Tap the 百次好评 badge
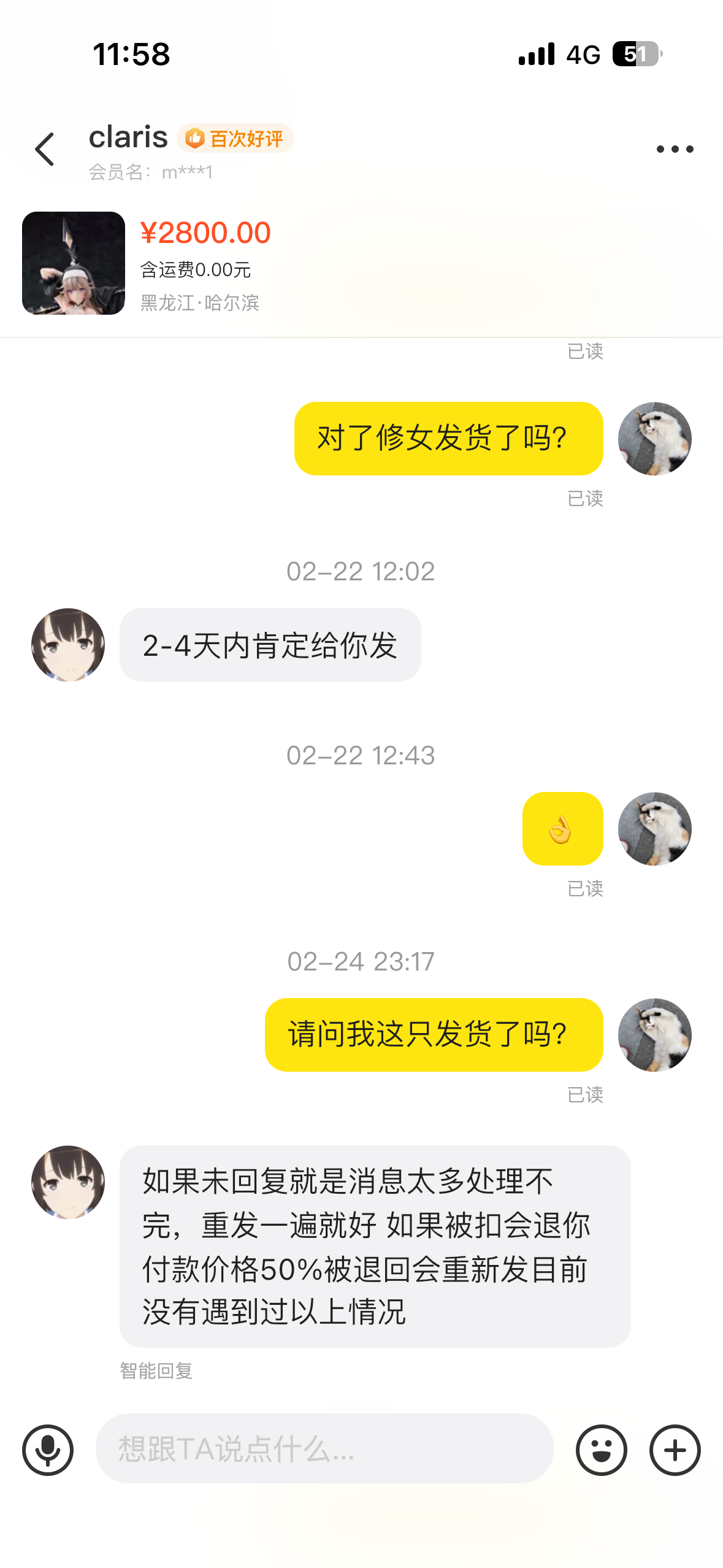This screenshot has width=723, height=1568. coord(235,139)
